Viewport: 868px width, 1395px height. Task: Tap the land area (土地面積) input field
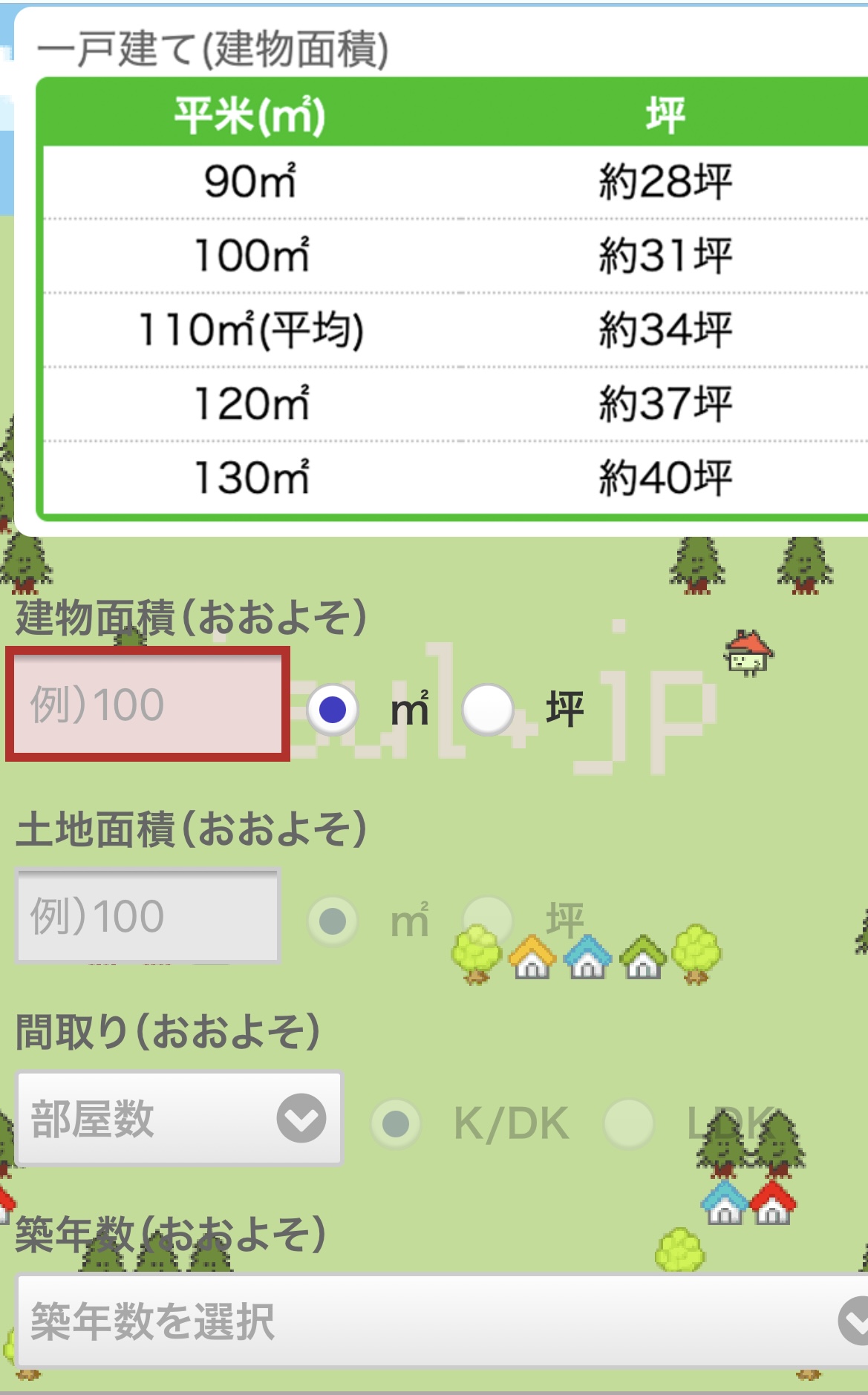point(147,915)
